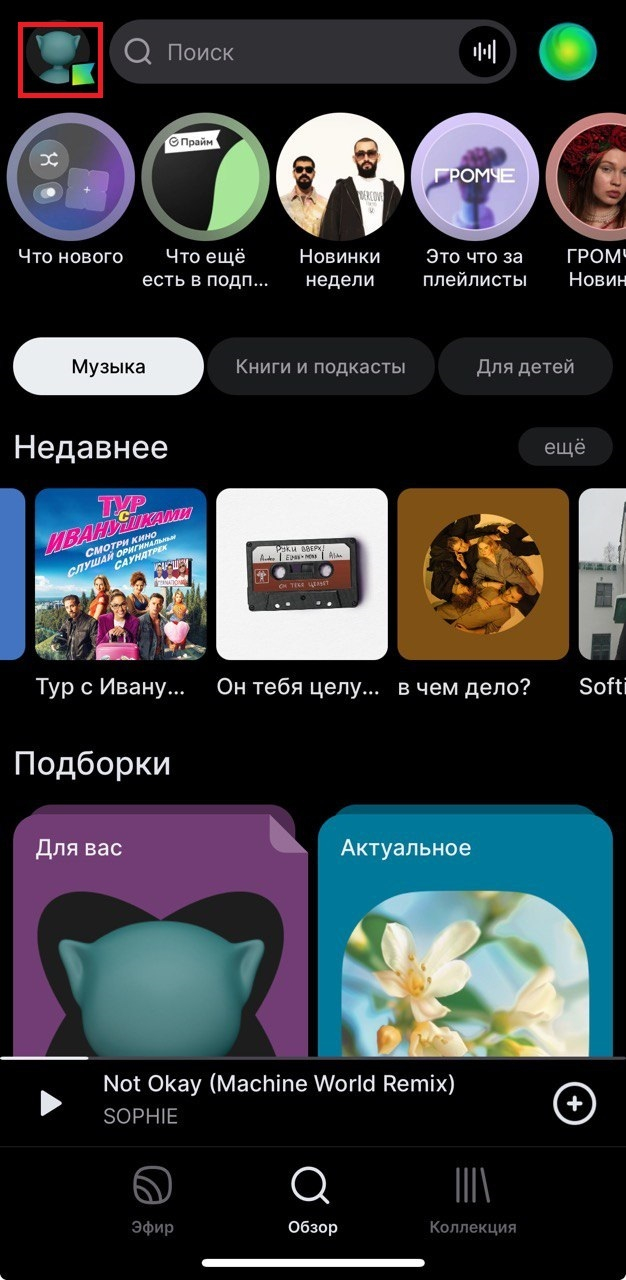This screenshot has height=1280, width=626.
Task: Open the green Alice assistant orb
Action: point(567,52)
